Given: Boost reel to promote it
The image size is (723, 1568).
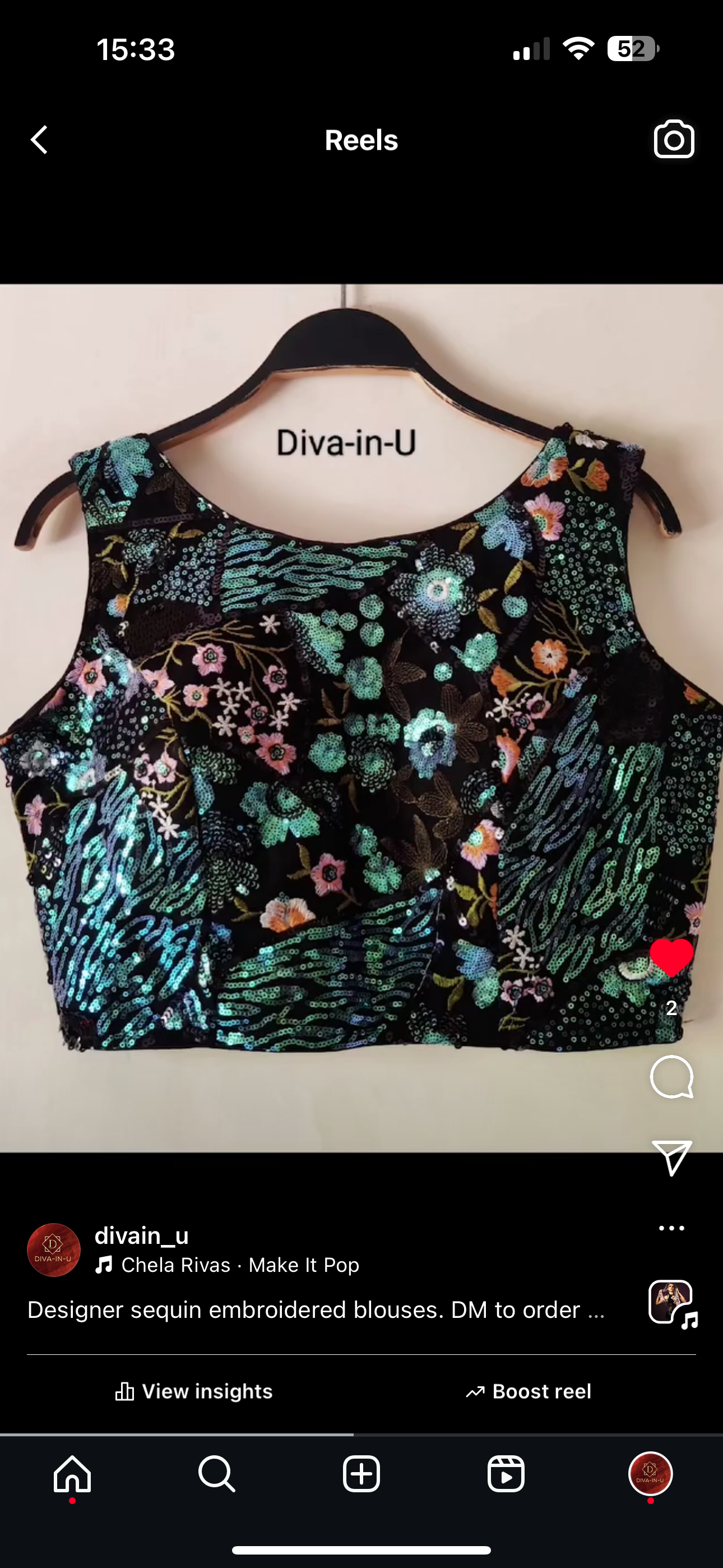Looking at the screenshot, I should (x=529, y=1391).
